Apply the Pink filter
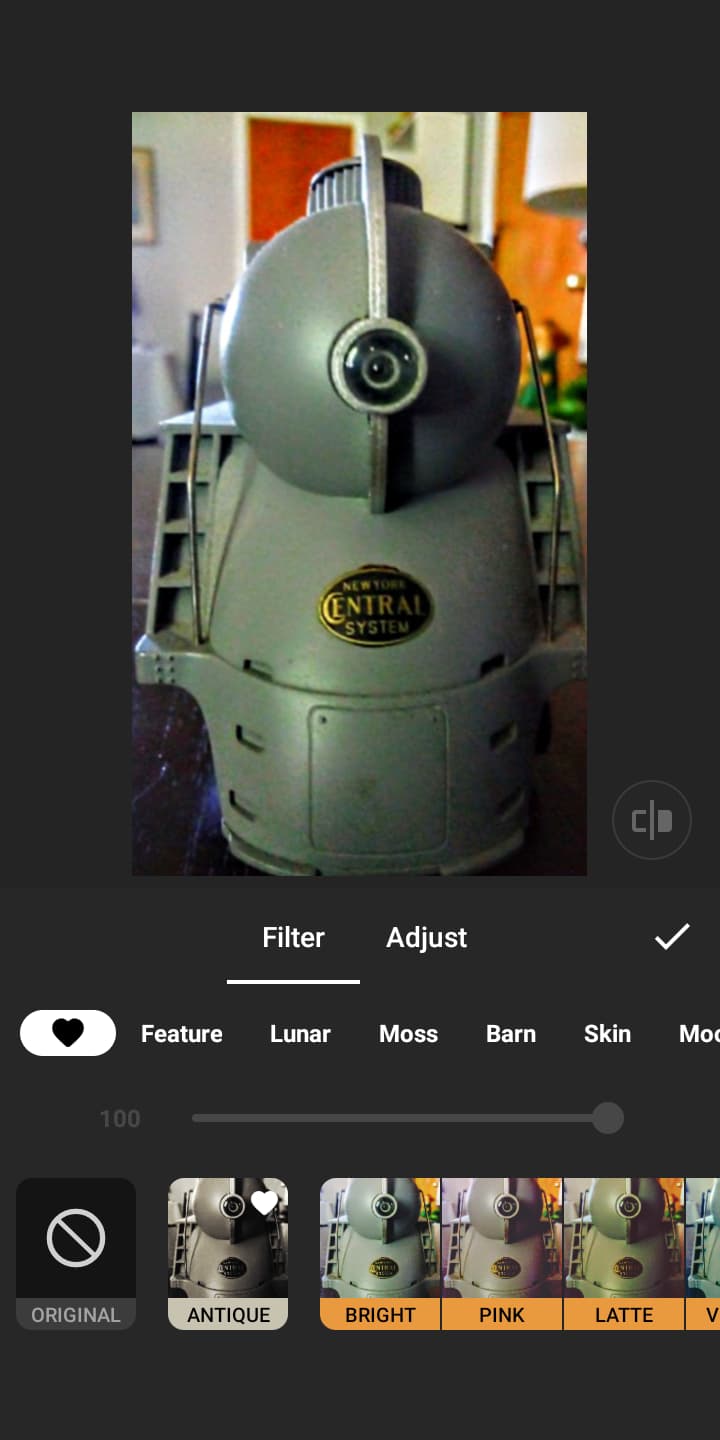Screen dimensions: 720x1440 [x=502, y=1253]
